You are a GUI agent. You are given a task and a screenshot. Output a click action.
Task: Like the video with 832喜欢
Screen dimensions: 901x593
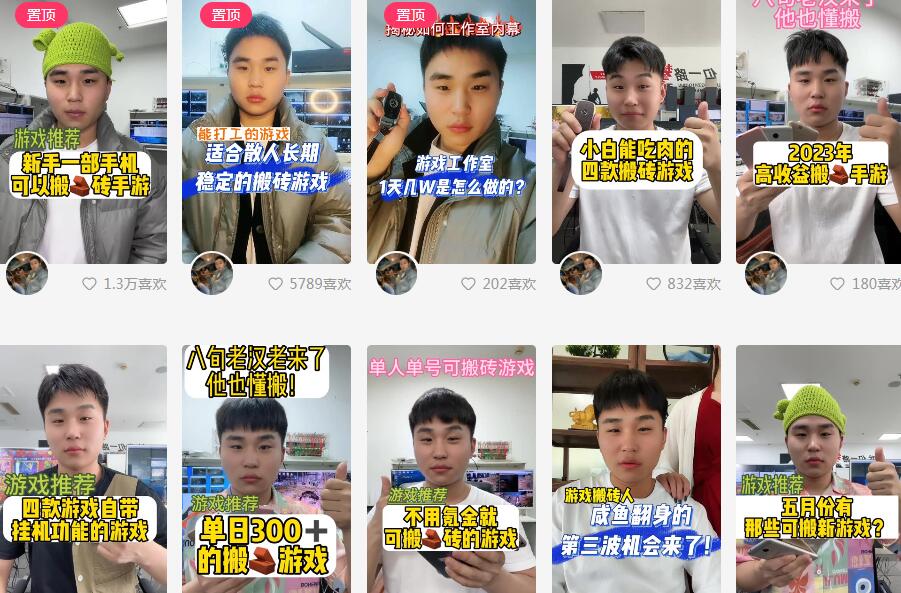pyautogui.click(x=653, y=284)
